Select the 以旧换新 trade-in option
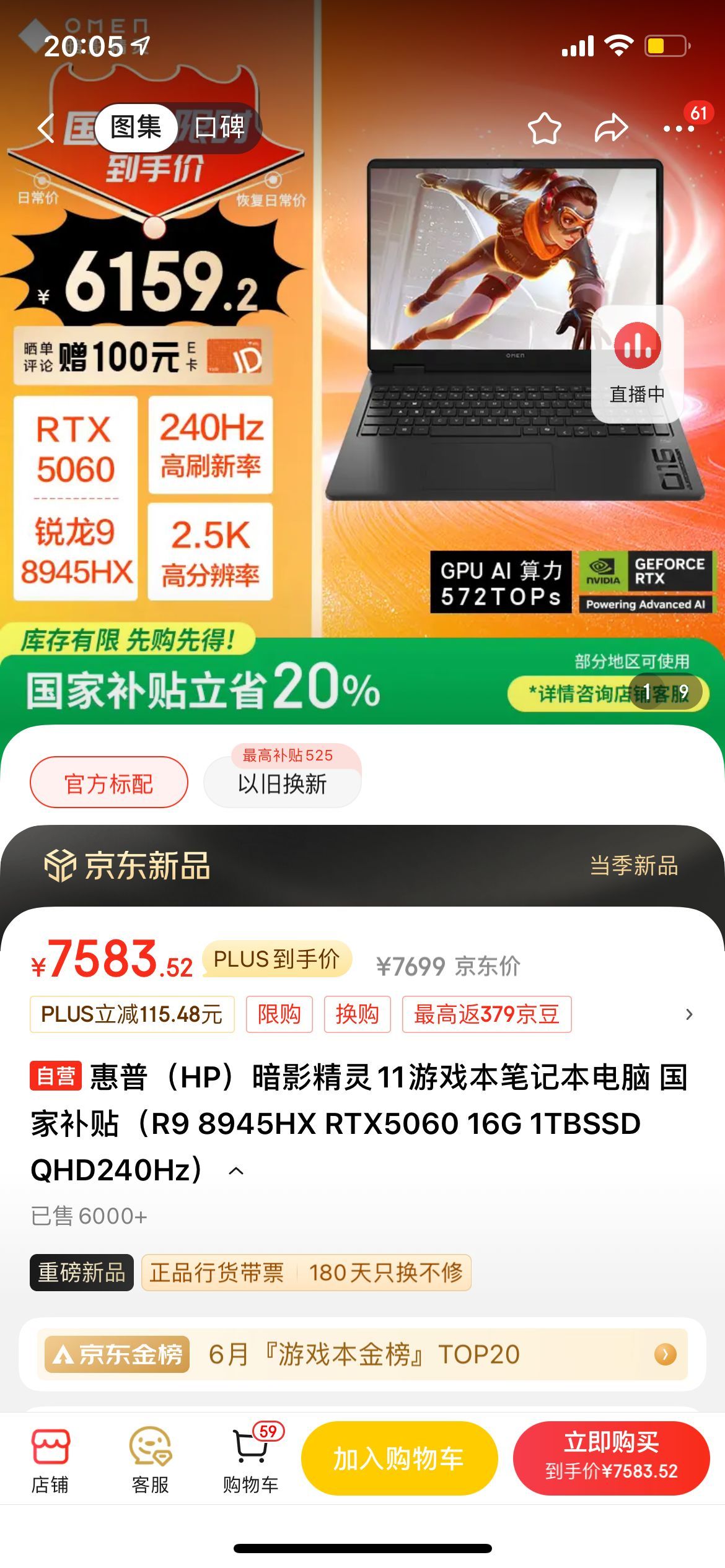The image size is (725, 1568). click(x=283, y=783)
